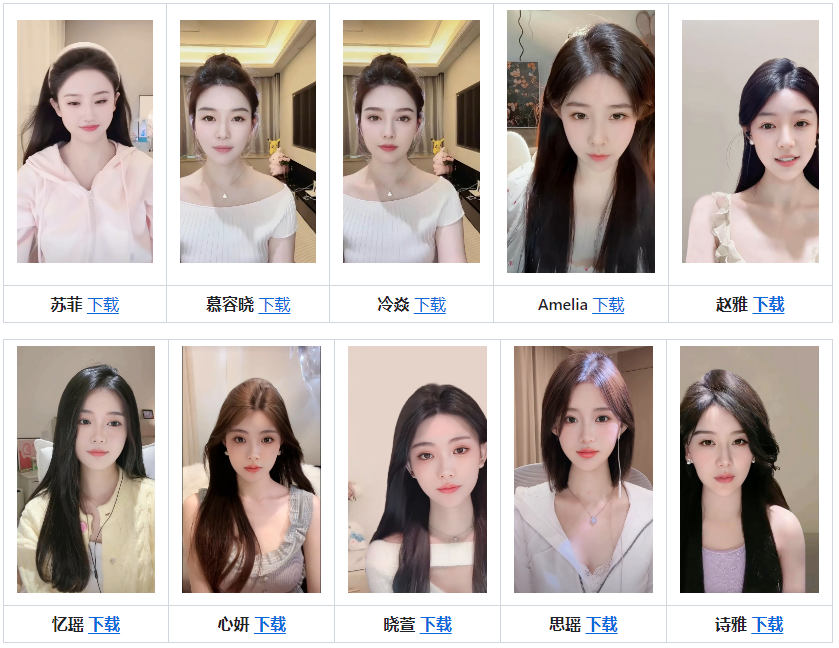
Task: Download Amelia's file
Action: [x=608, y=305]
